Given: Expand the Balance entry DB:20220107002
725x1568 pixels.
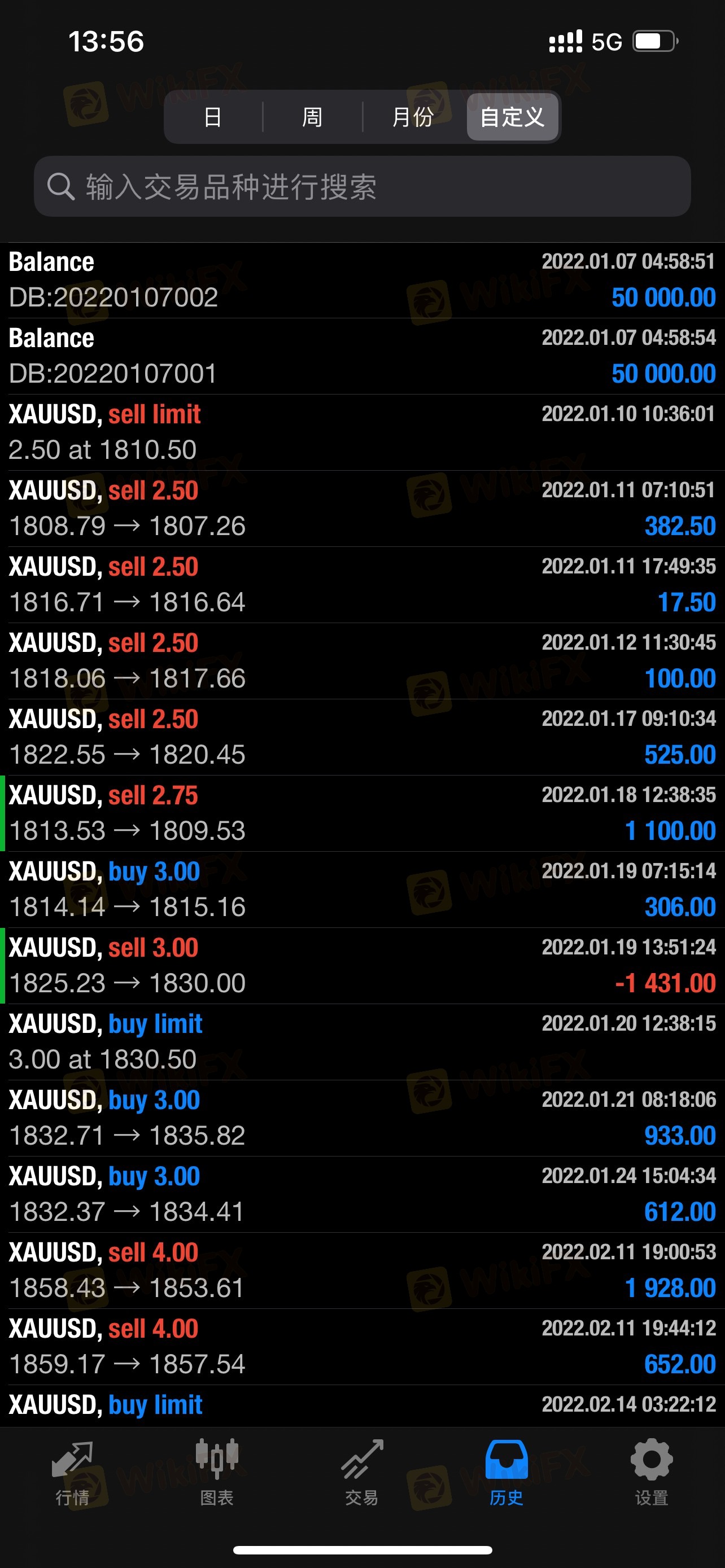Looking at the screenshot, I should tap(362, 280).
